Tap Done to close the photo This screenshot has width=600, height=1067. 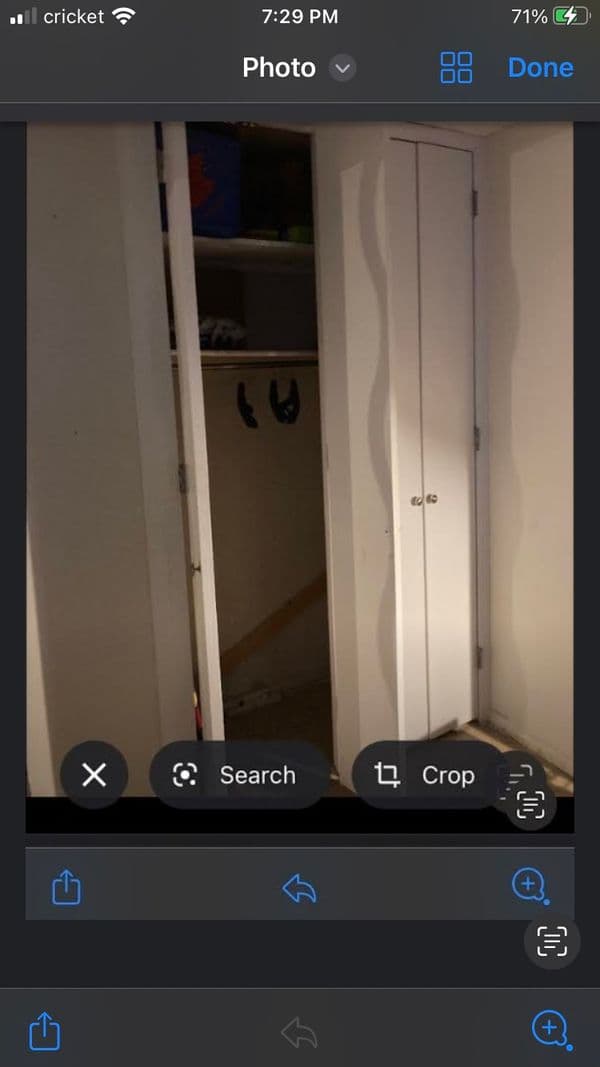click(x=540, y=68)
